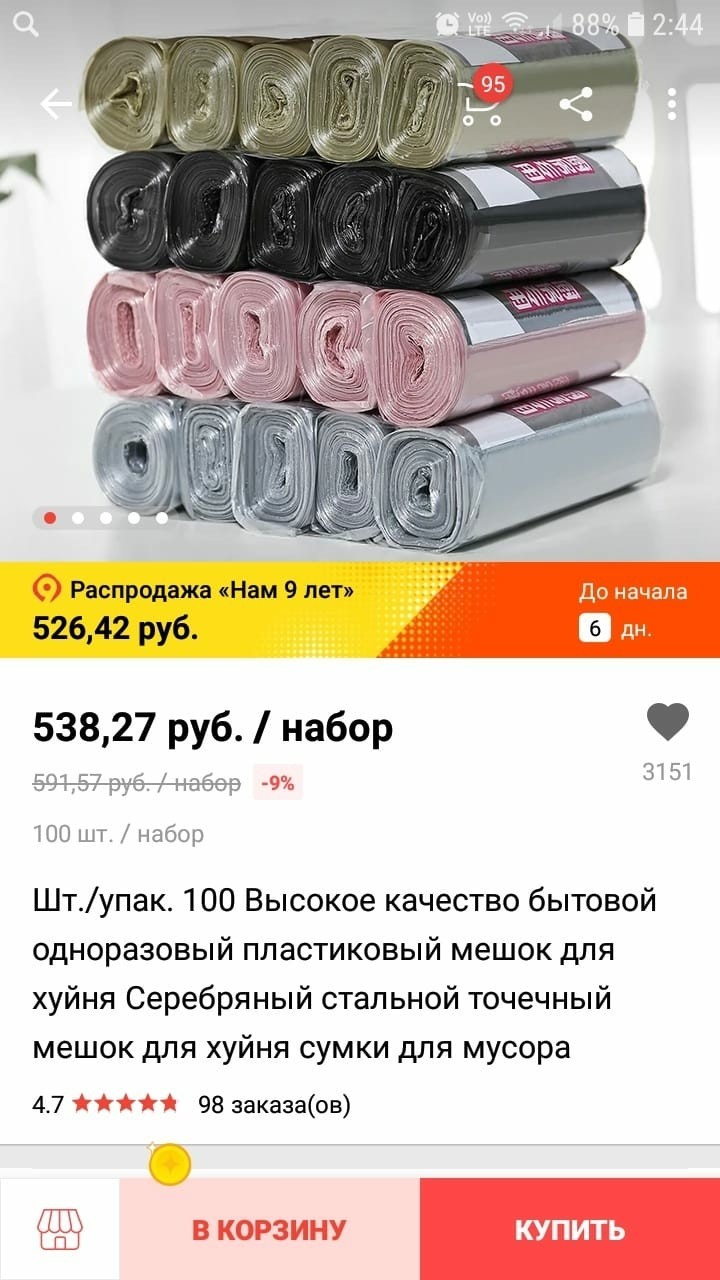This screenshot has width=720, height=1280.
Task: Tap the «В КОРЗИНУ» button
Action: point(269,1229)
